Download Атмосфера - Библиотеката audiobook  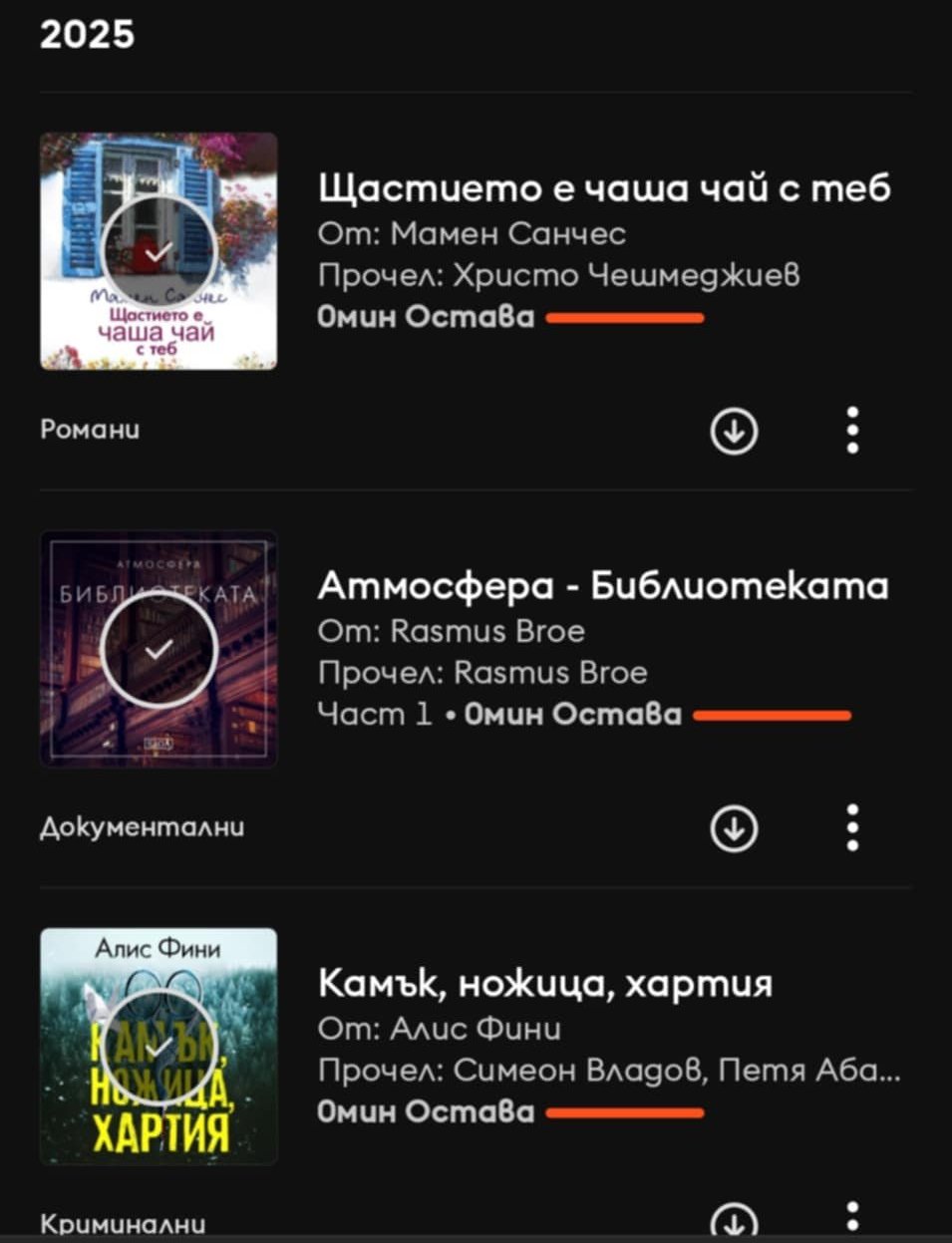pyautogui.click(x=735, y=827)
